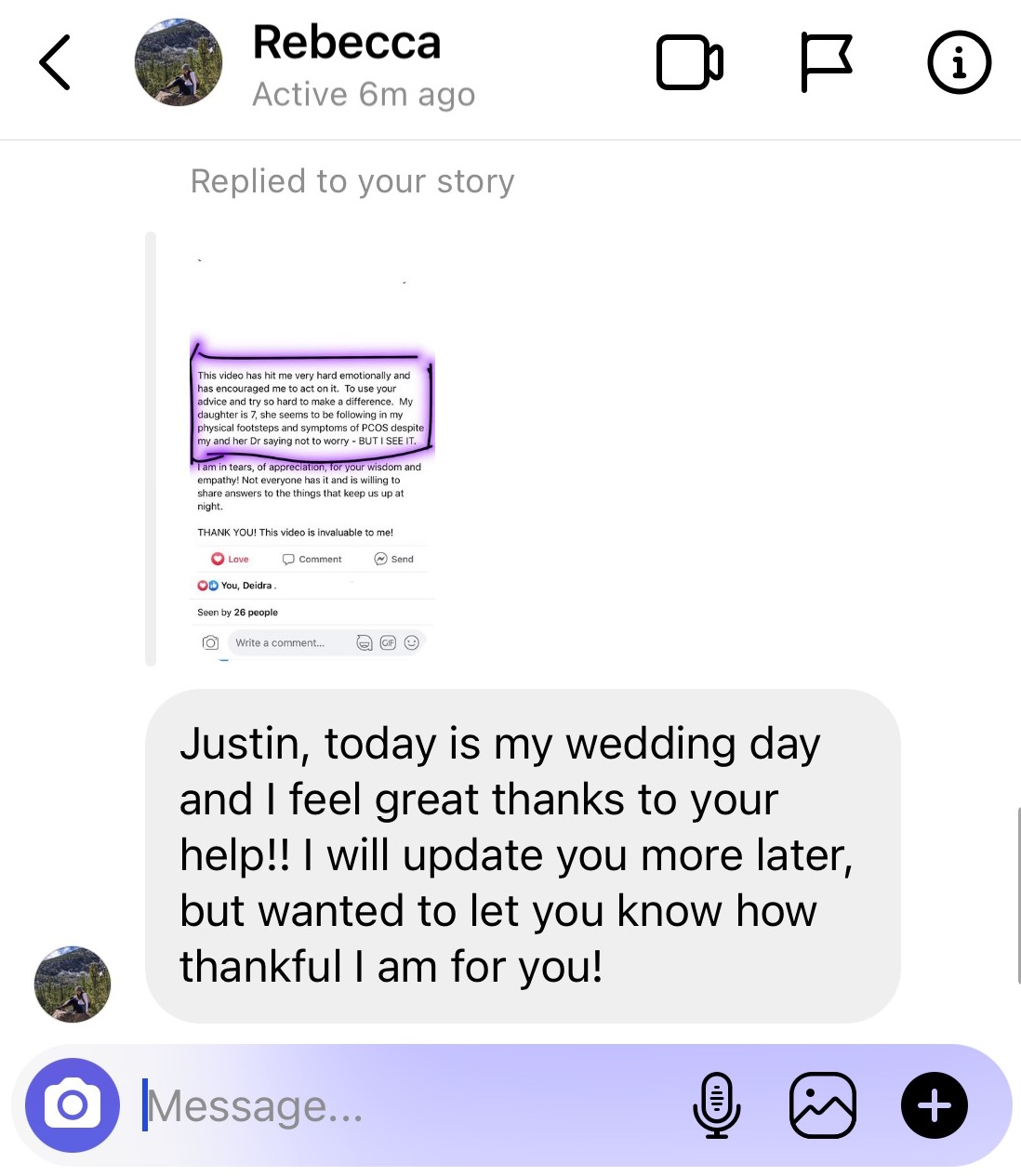Tap the Message text field
The height and width of the screenshot is (1176, 1021).
click(409, 1105)
